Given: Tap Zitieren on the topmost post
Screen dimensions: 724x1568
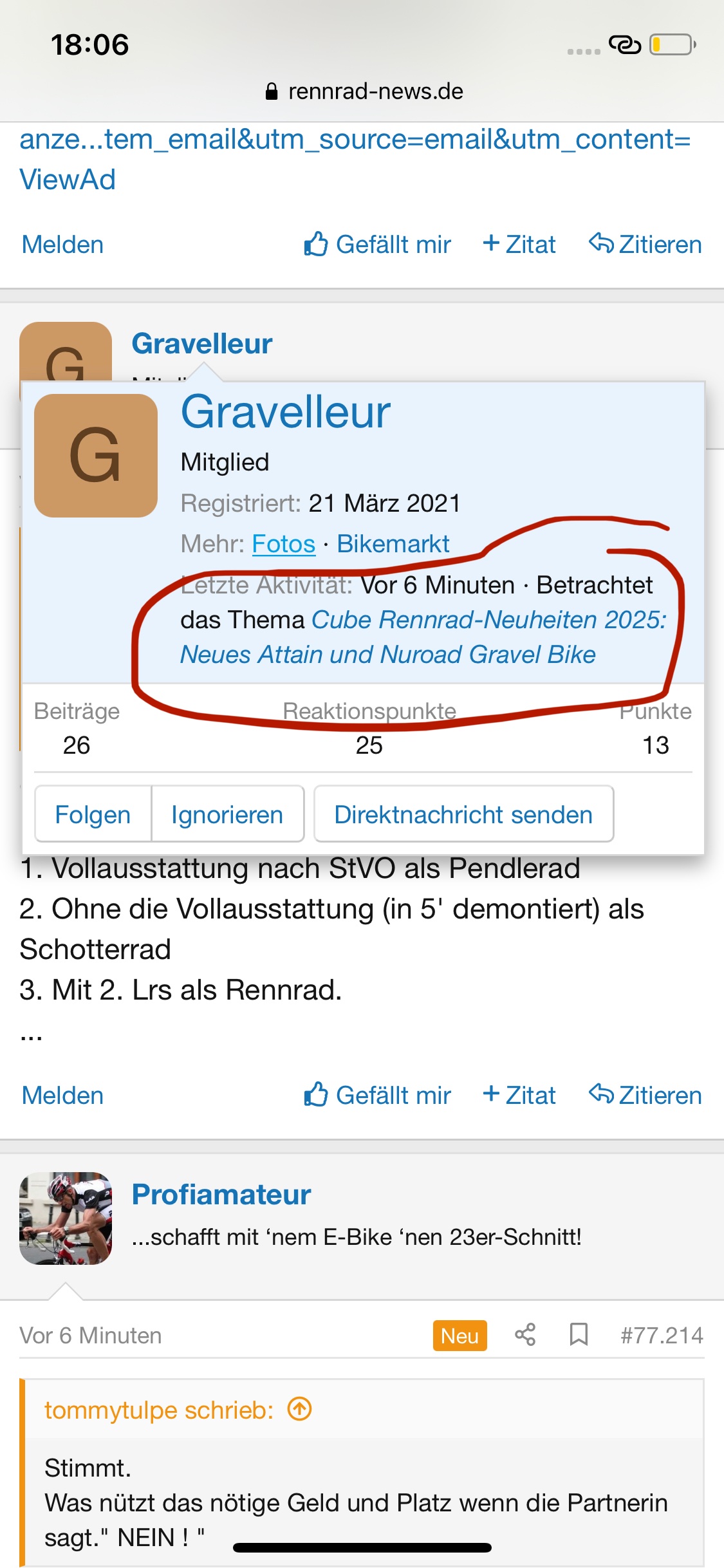Looking at the screenshot, I should point(645,245).
